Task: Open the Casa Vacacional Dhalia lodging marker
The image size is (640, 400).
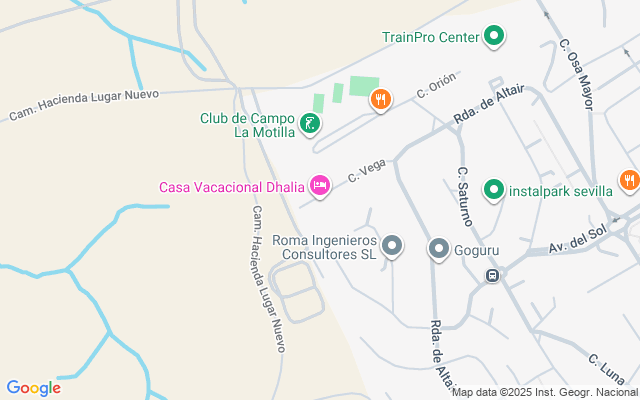Action: point(320,186)
